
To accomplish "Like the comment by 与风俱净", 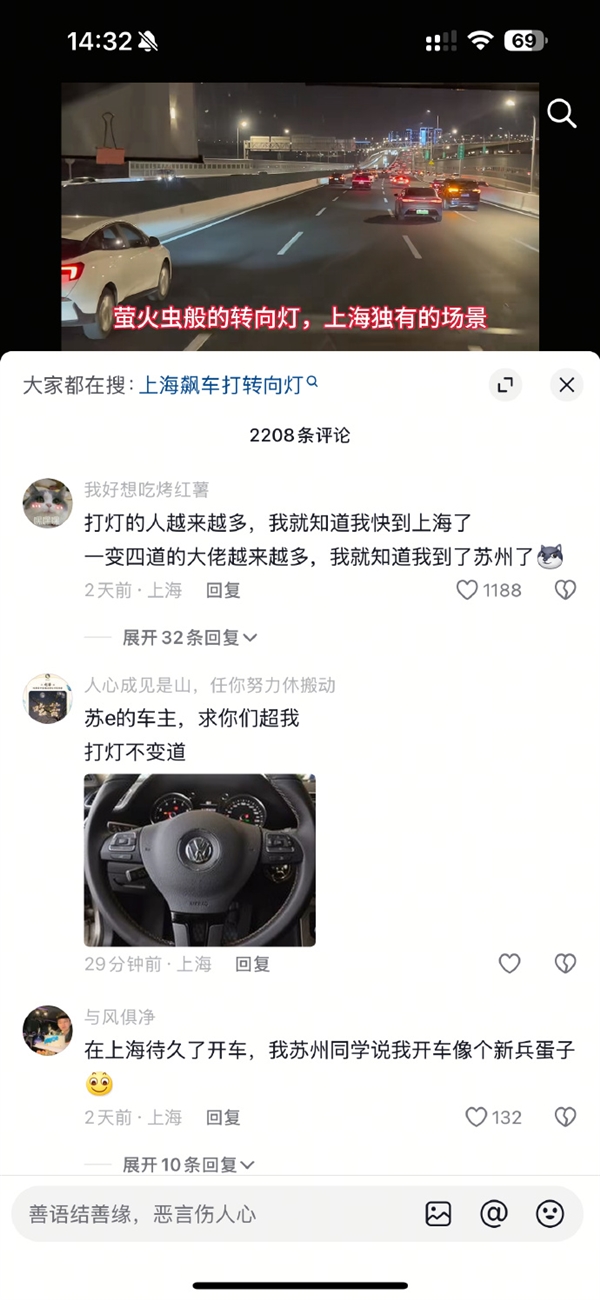I will pyautogui.click(x=477, y=1117).
